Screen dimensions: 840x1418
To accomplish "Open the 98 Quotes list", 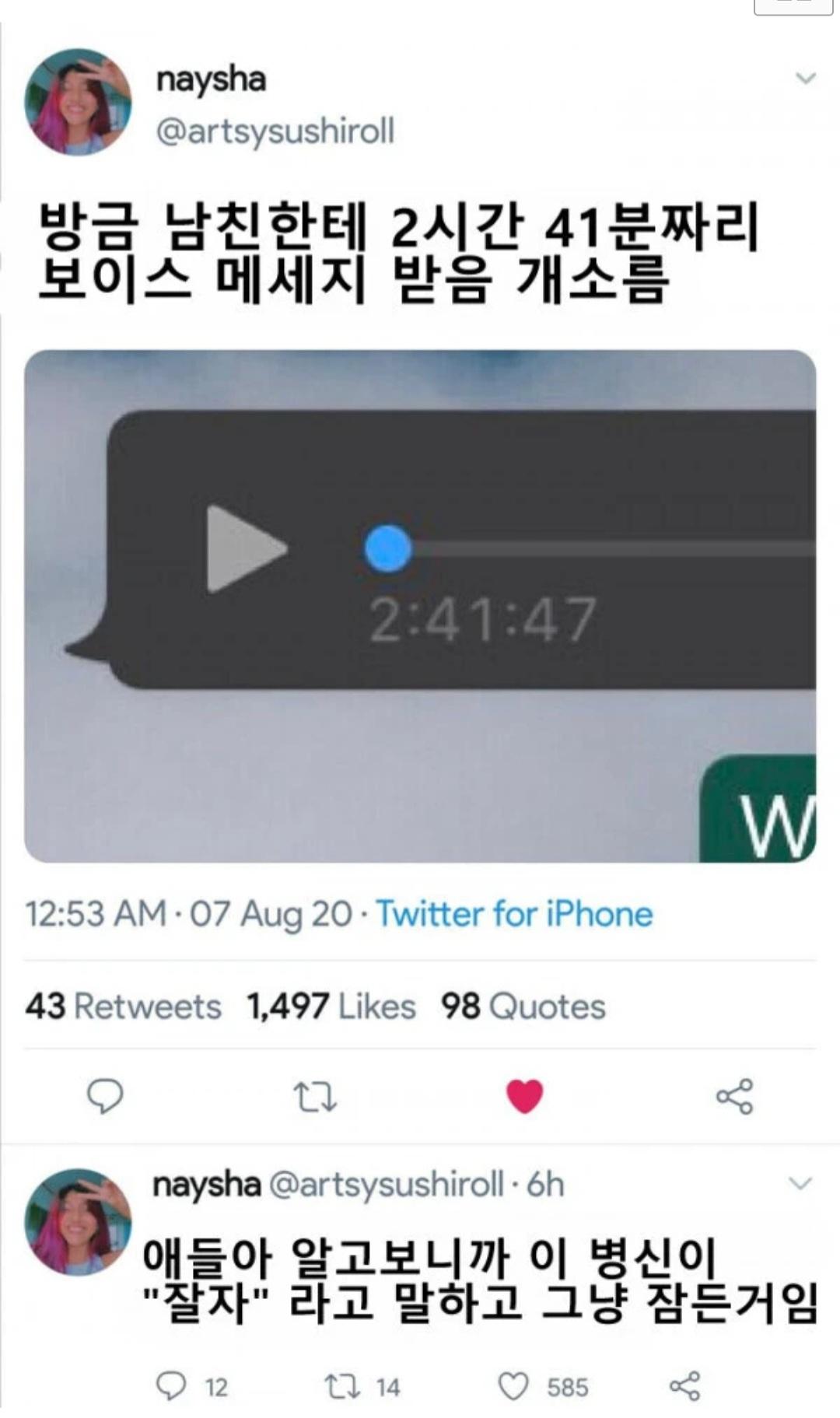I will (523, 1007).
